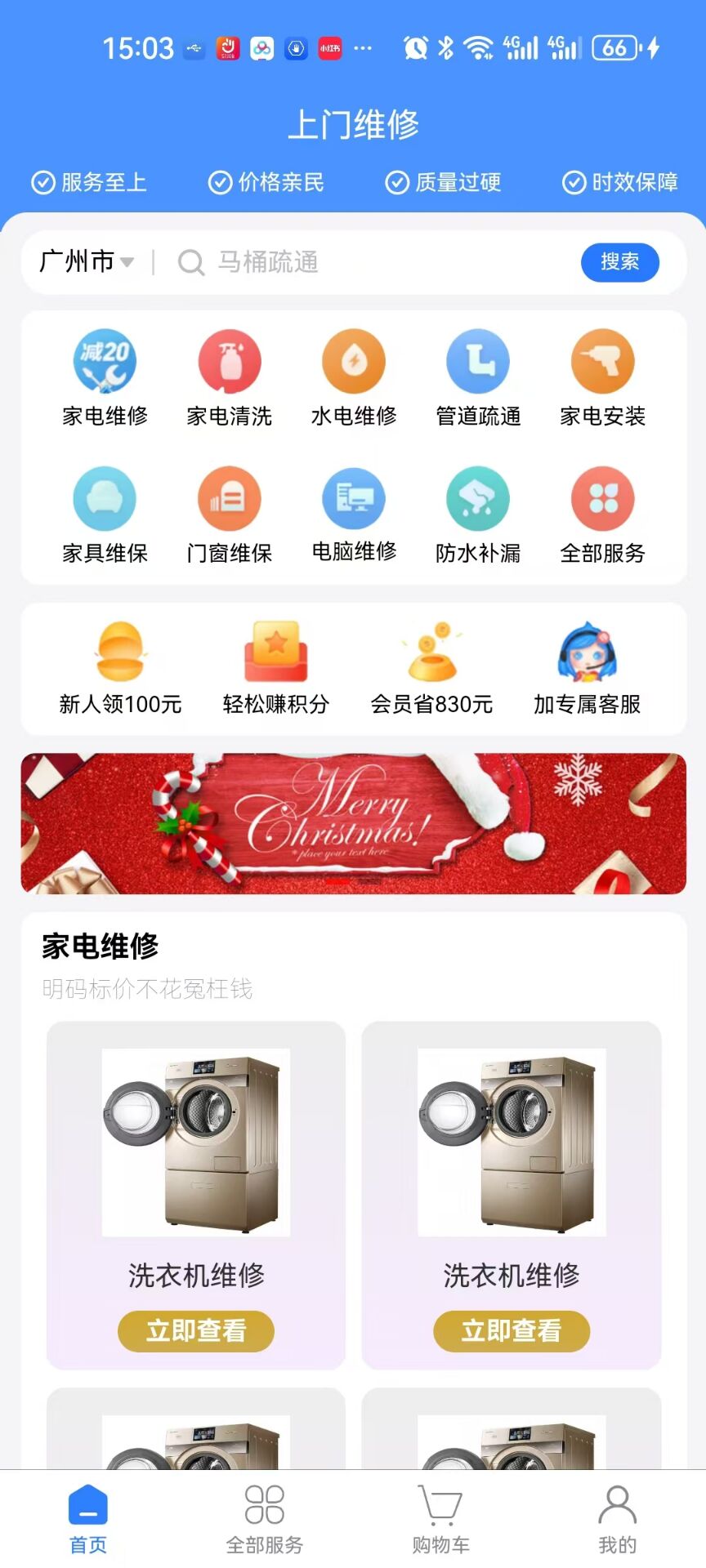
Task: Claim the 新人领100元 offer
Action: point(120,668)
